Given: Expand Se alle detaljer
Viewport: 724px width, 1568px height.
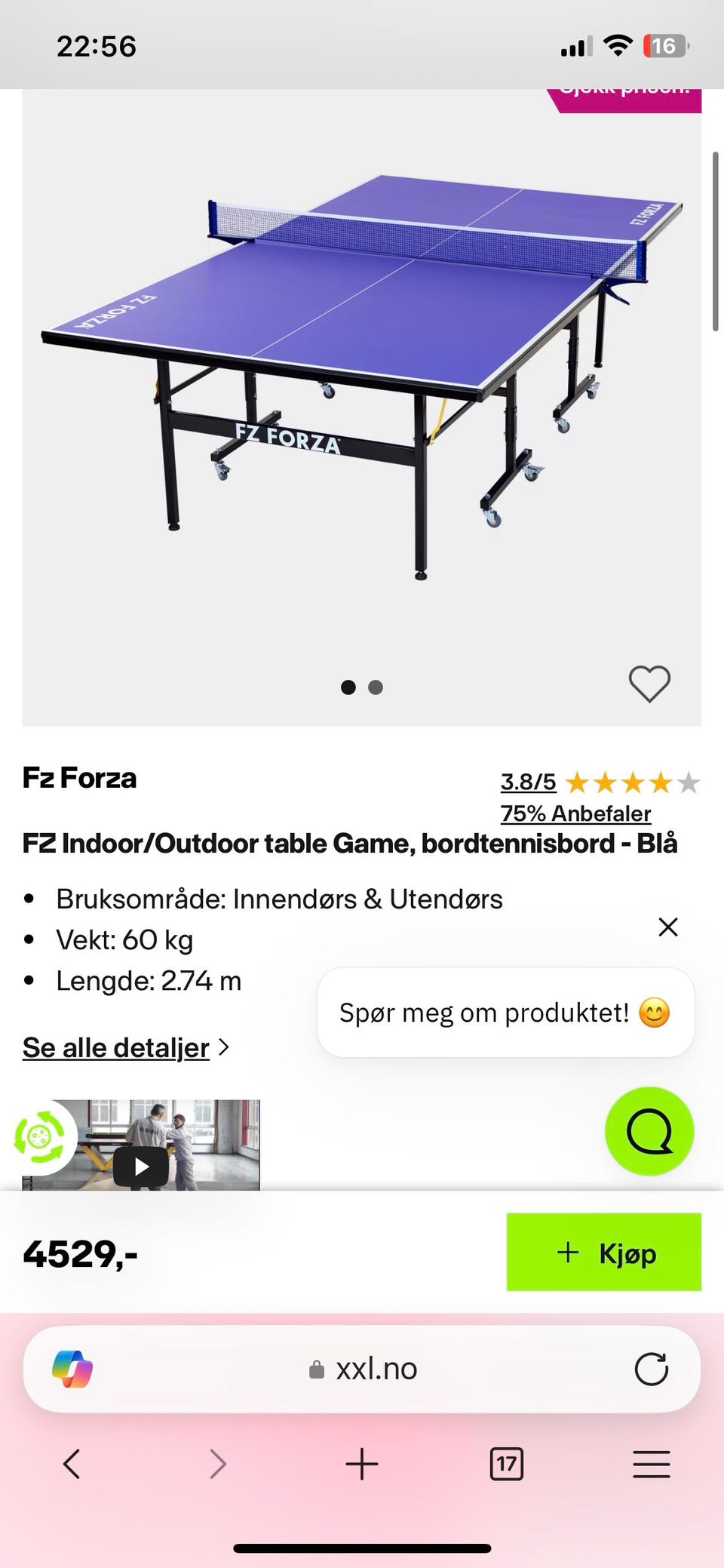Looking at the screenshot, I should pos(115,1047).
